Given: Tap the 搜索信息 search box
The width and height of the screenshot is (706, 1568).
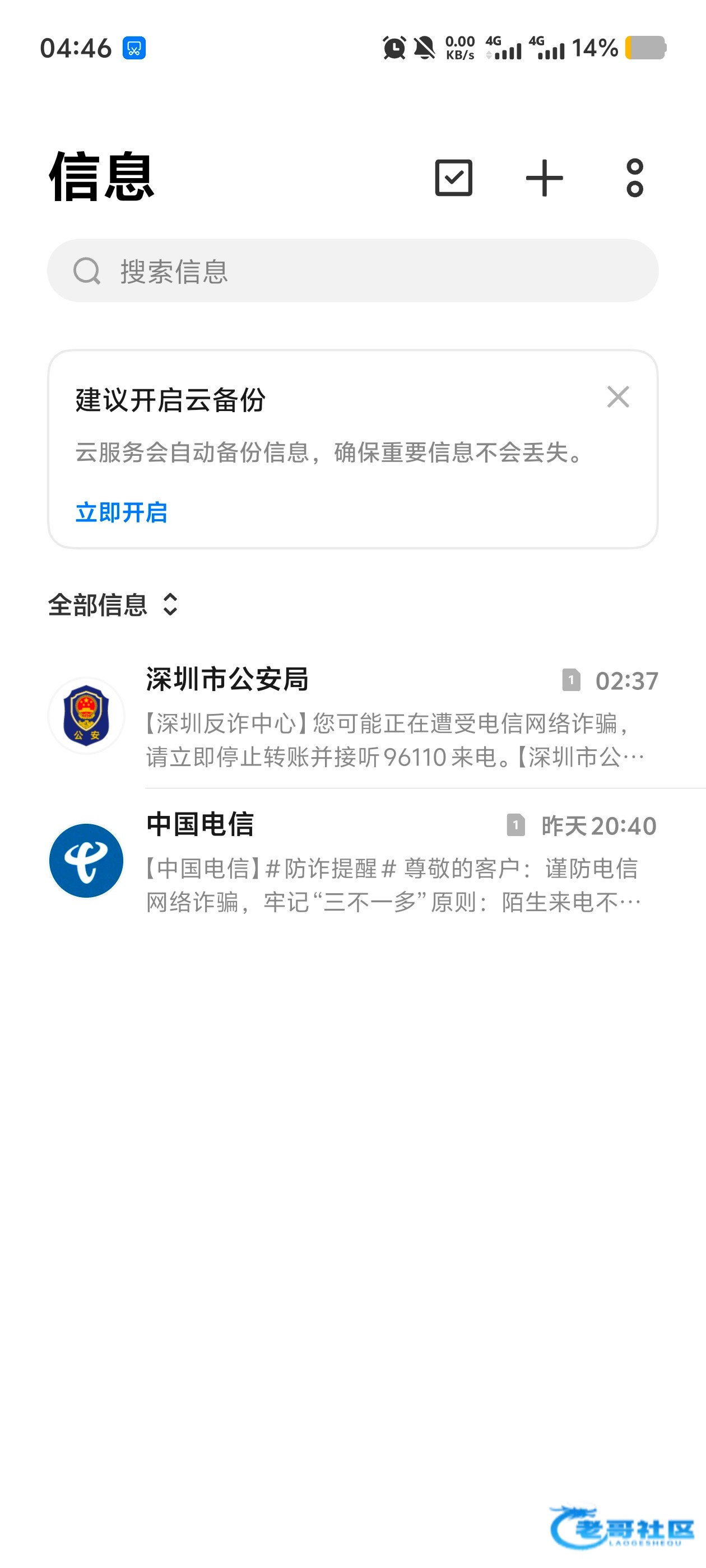Looking at the screenshot, I should pos(352,271).
